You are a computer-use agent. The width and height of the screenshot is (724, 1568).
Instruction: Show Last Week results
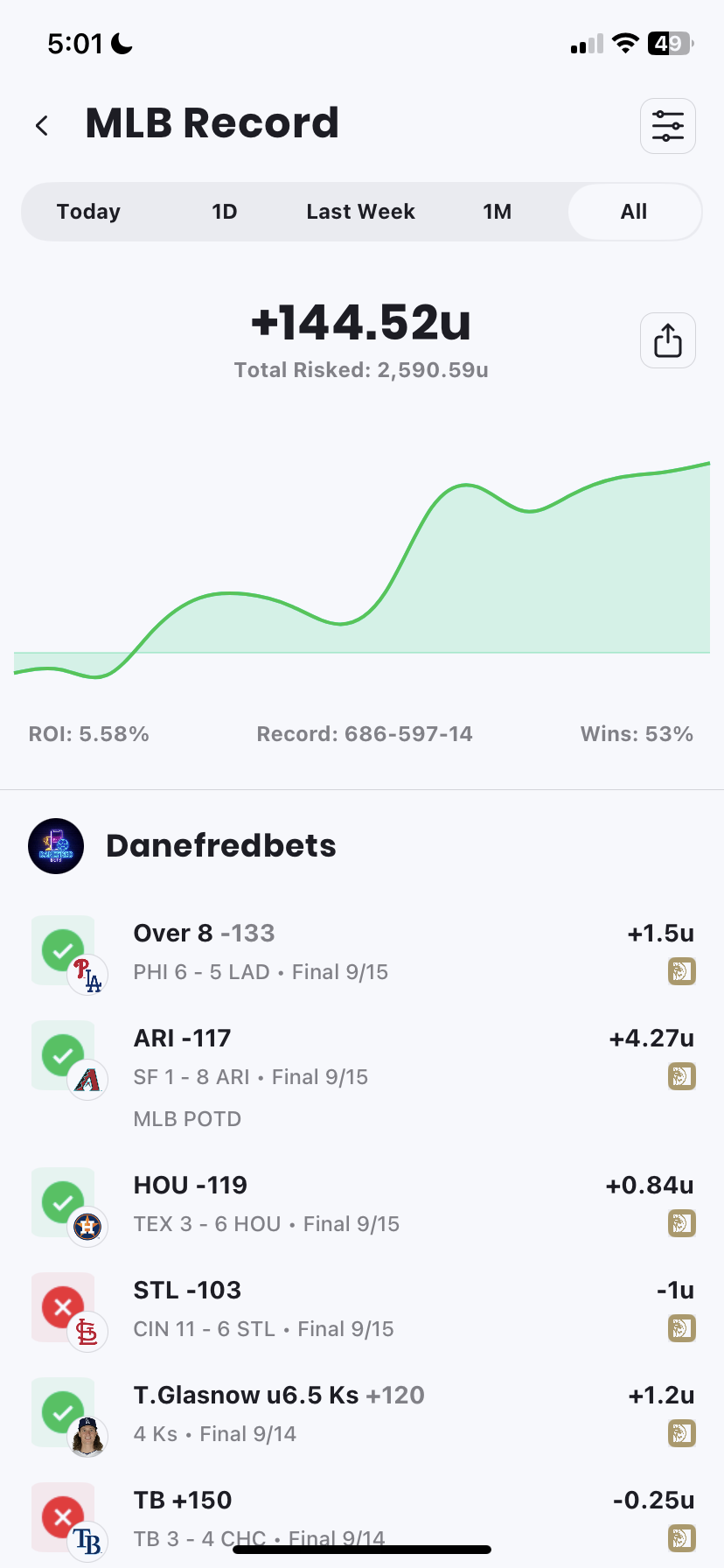pos(360,212)
